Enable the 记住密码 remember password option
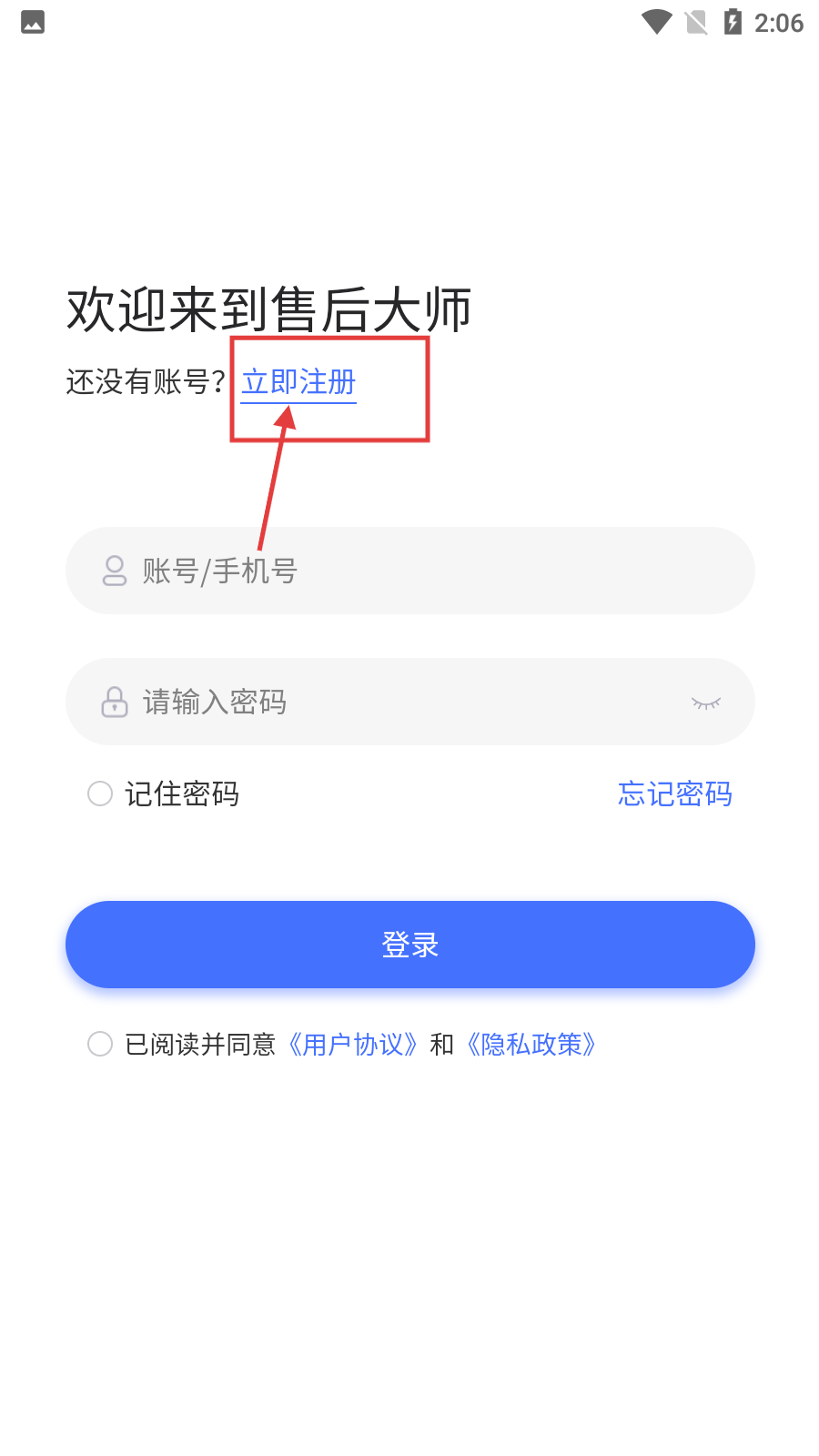The image size is (819, 1456). pos(100,794)
